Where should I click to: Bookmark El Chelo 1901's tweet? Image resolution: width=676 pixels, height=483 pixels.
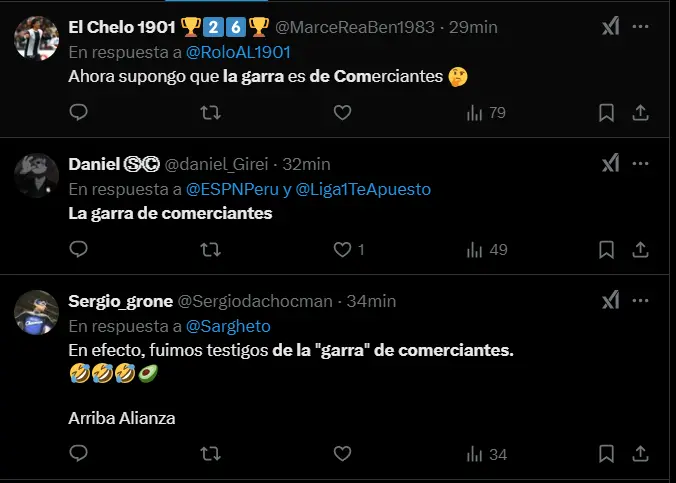coord(606,113)
